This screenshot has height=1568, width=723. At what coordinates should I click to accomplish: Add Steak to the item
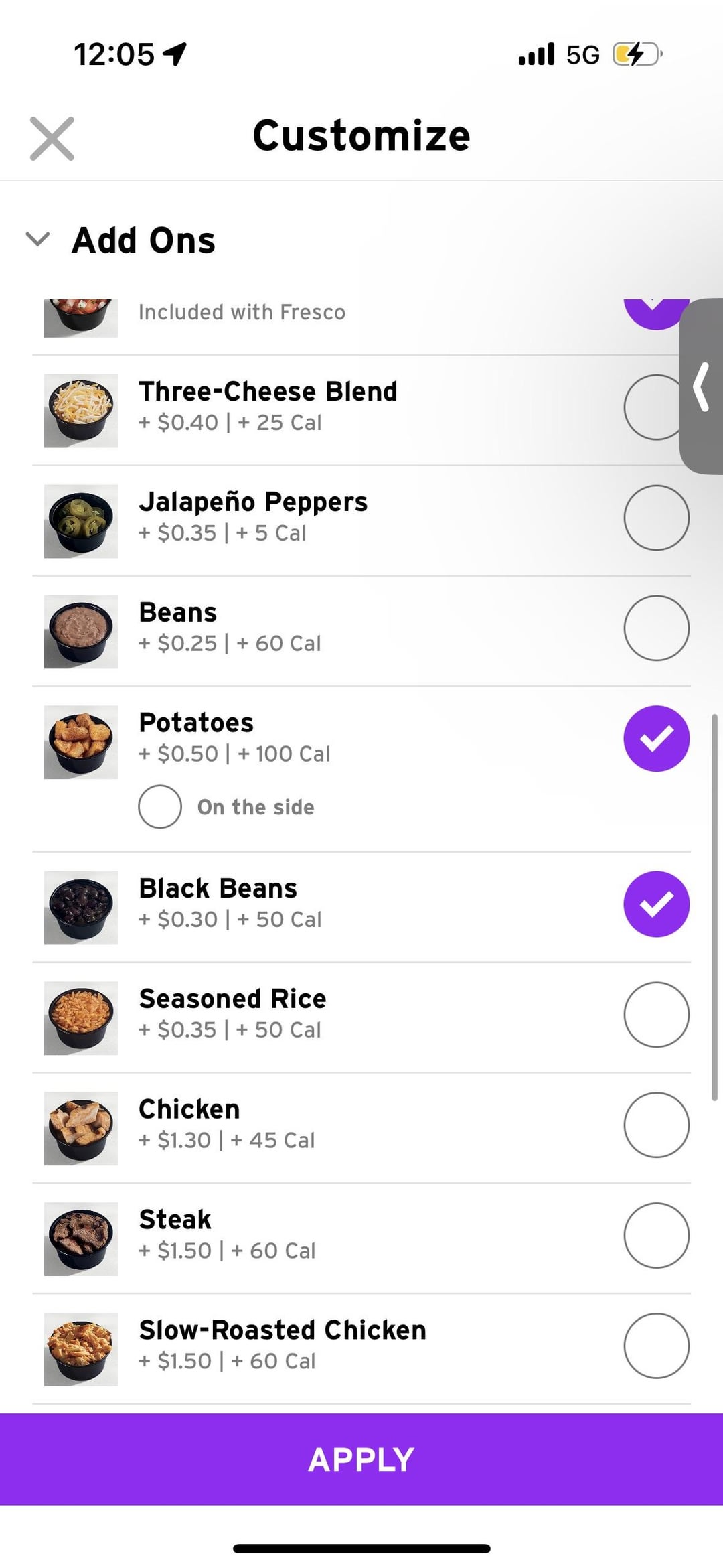[656, 1236]
